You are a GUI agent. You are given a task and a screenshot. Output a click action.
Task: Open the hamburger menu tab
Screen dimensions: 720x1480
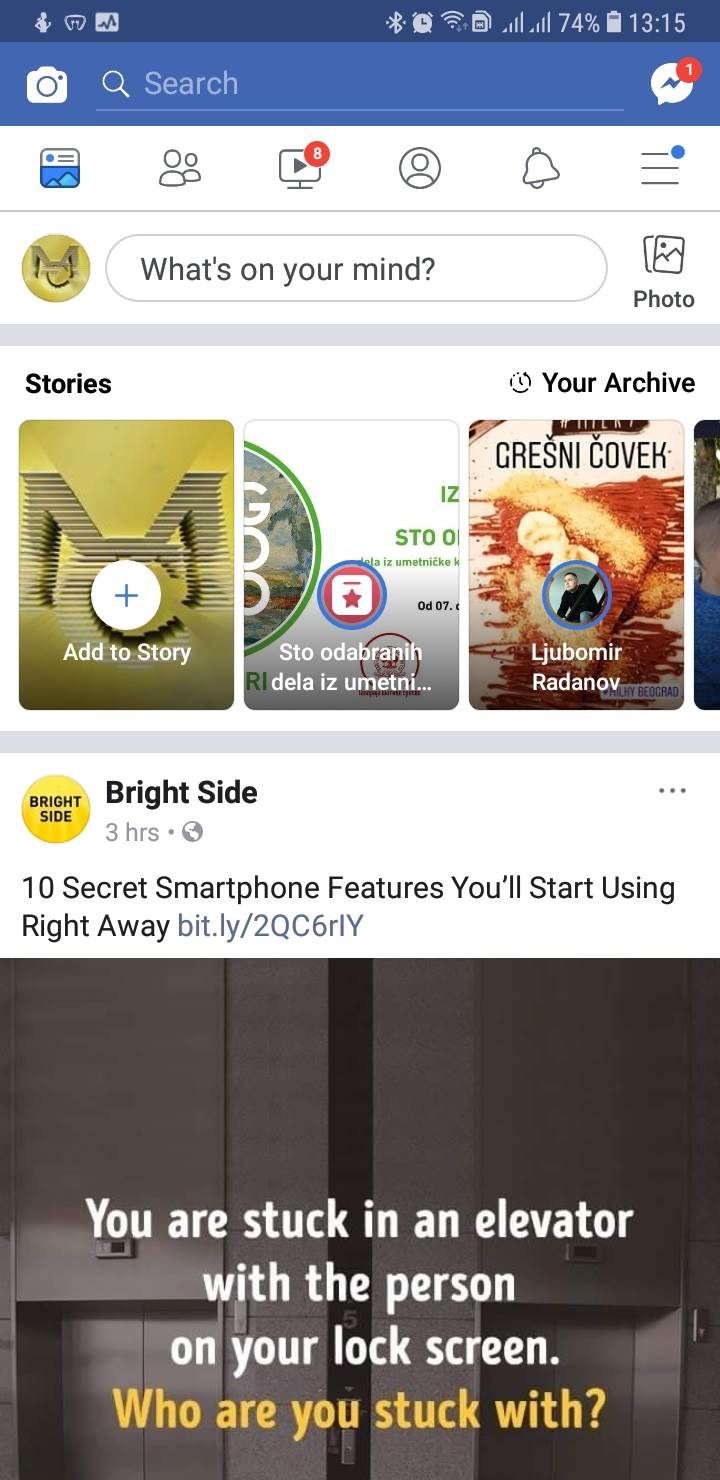click(x=660, y=168)
